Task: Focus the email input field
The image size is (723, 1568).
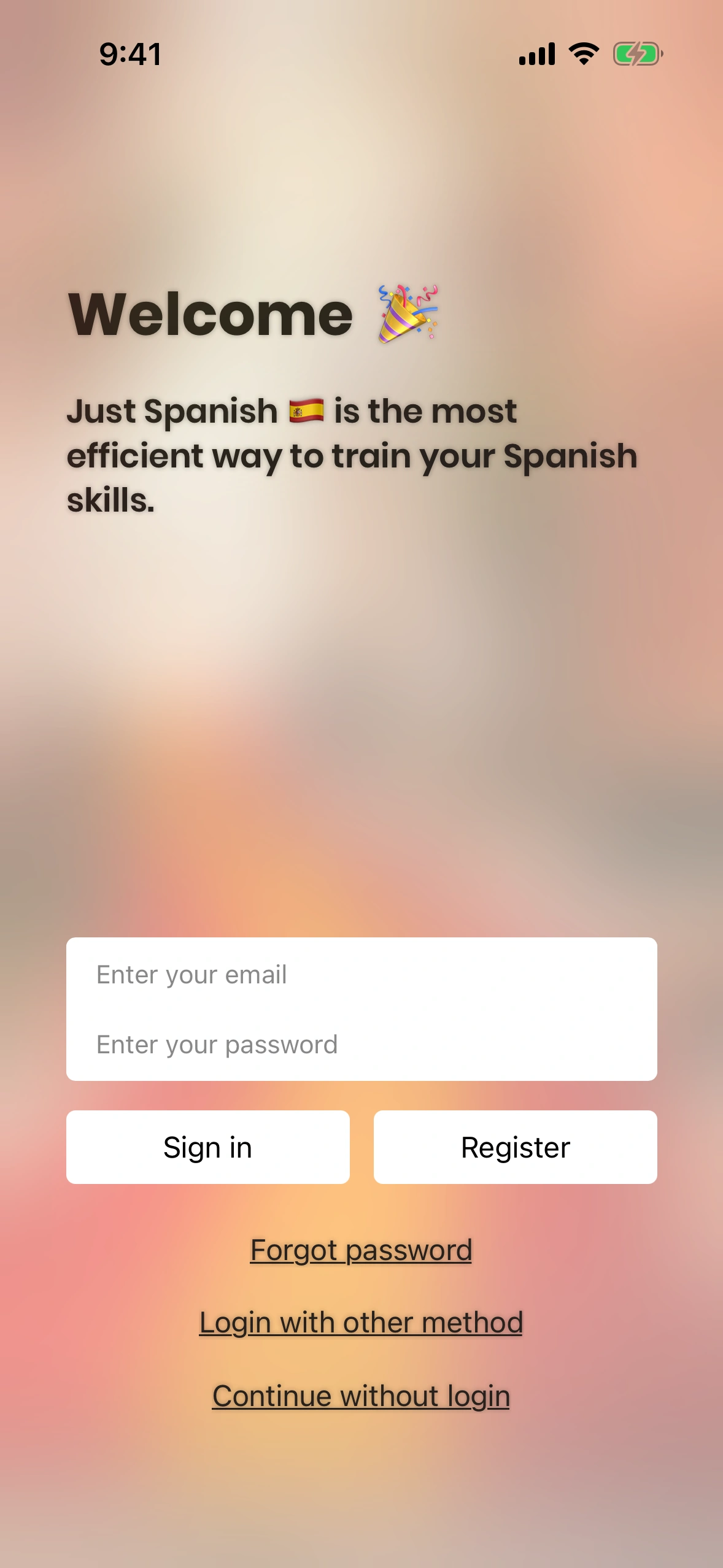Action: coord(361,974)
